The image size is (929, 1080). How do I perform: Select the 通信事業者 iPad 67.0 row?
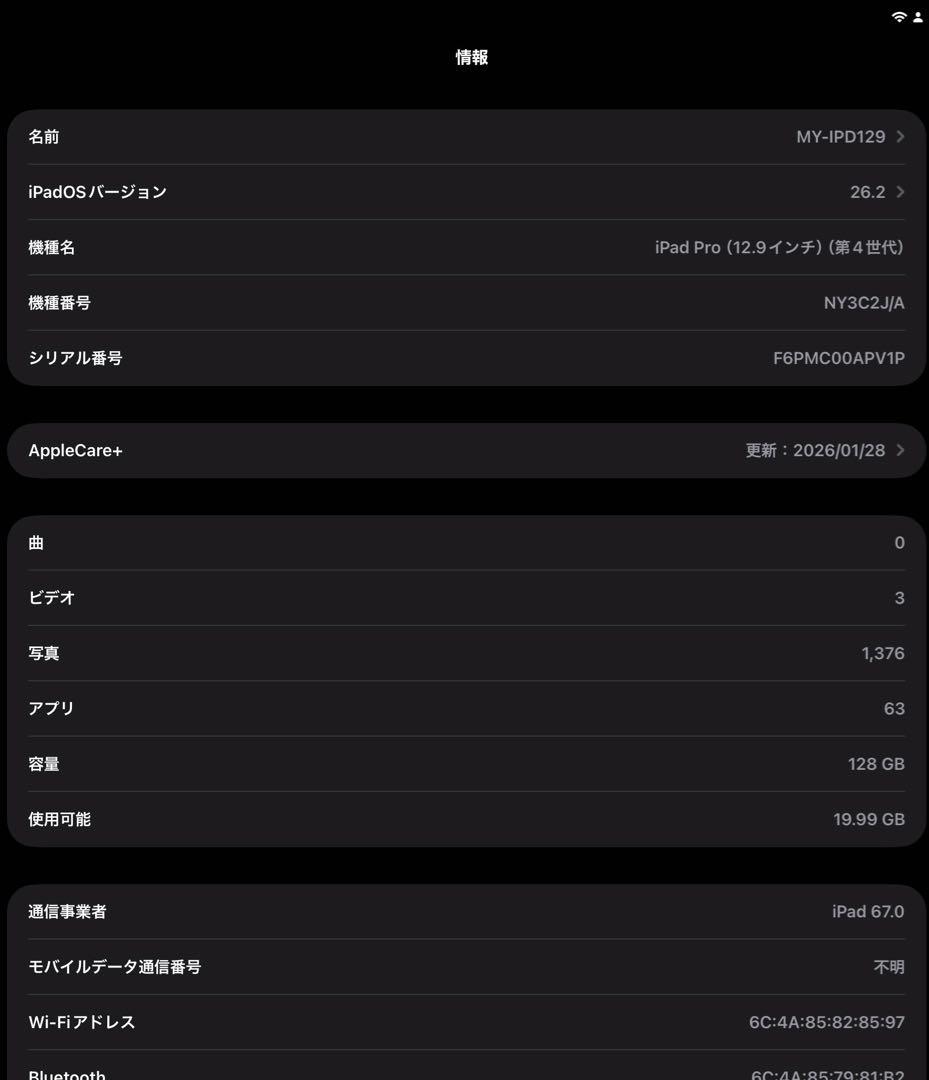click(465, 911)
